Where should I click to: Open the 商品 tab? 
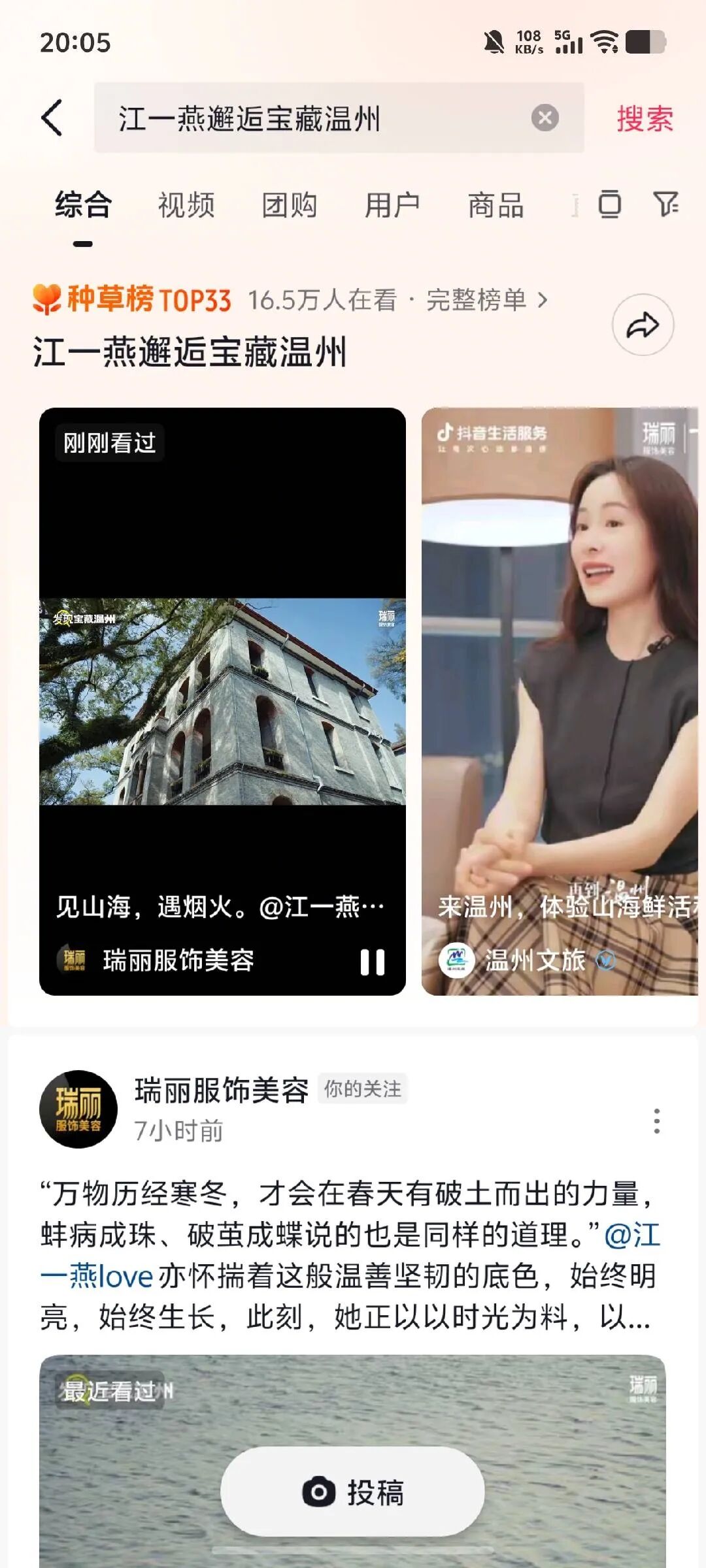(496, 206)
